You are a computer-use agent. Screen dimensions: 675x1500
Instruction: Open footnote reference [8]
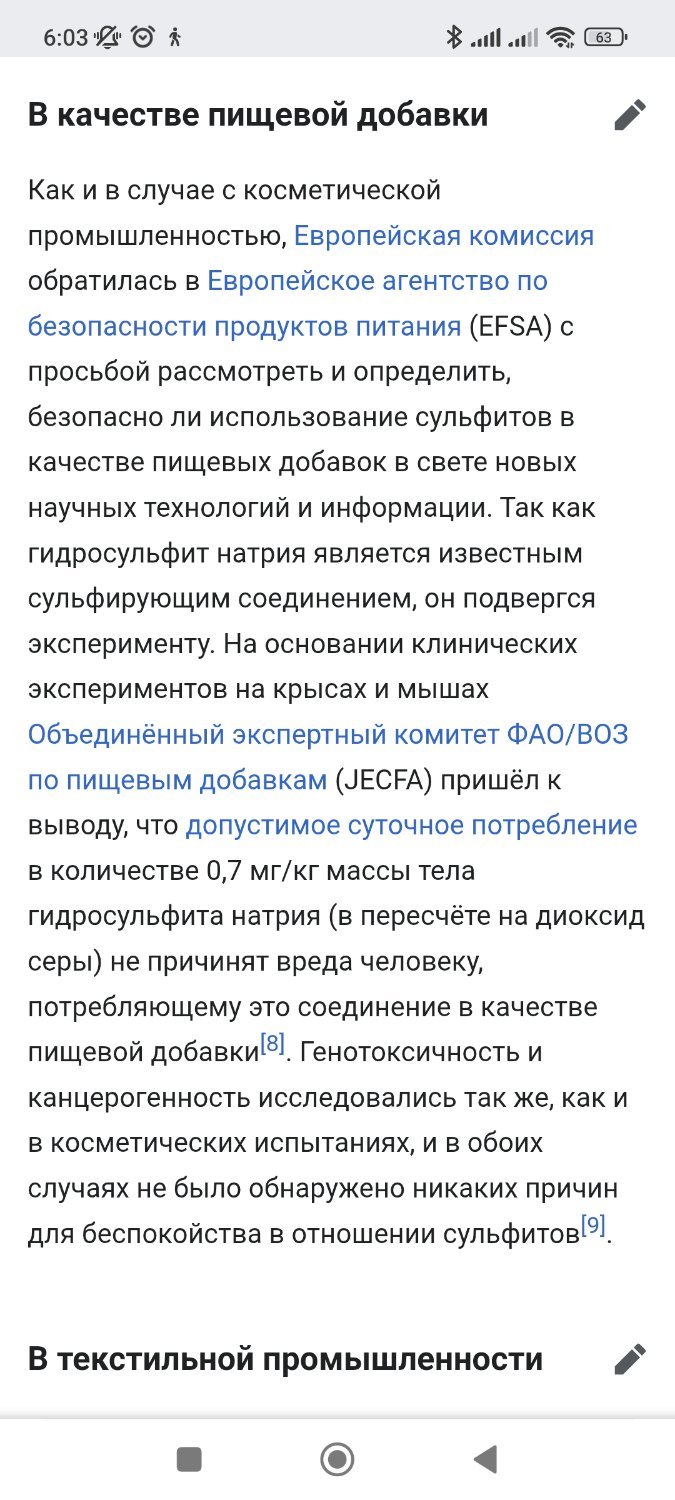(273, 1045)
